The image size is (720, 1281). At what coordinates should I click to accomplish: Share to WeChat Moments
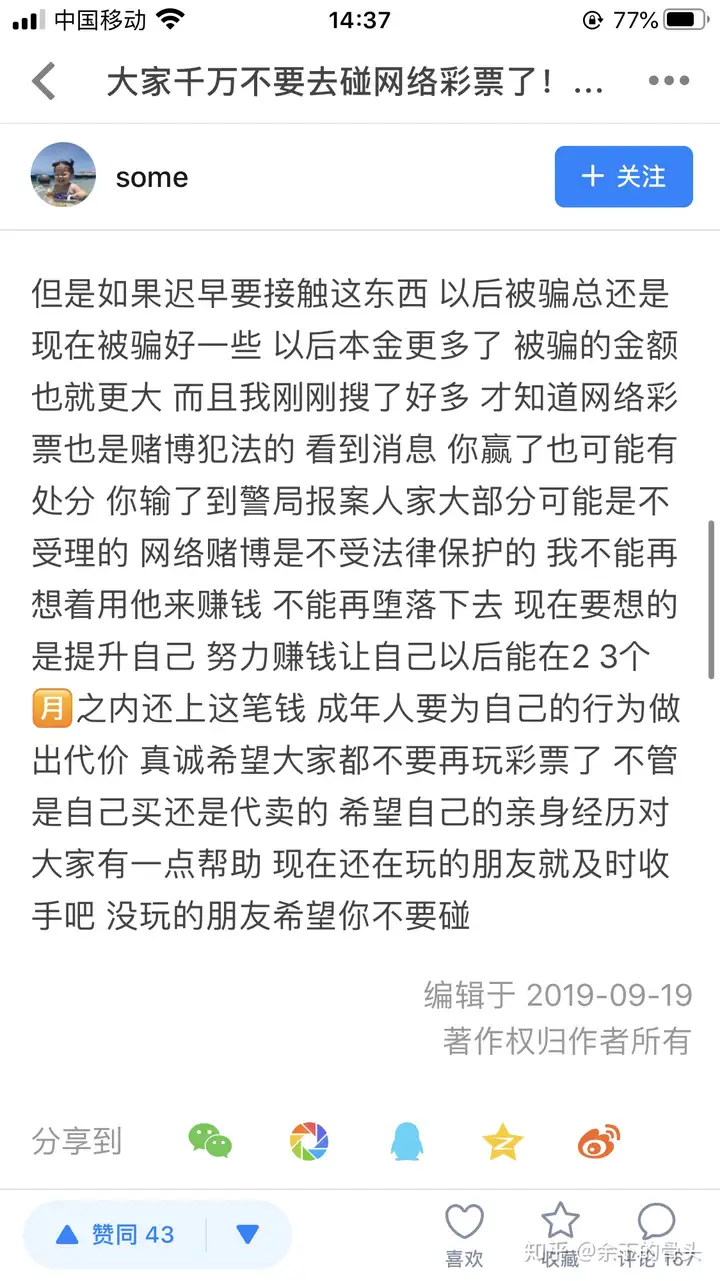tap(308, 1141)
